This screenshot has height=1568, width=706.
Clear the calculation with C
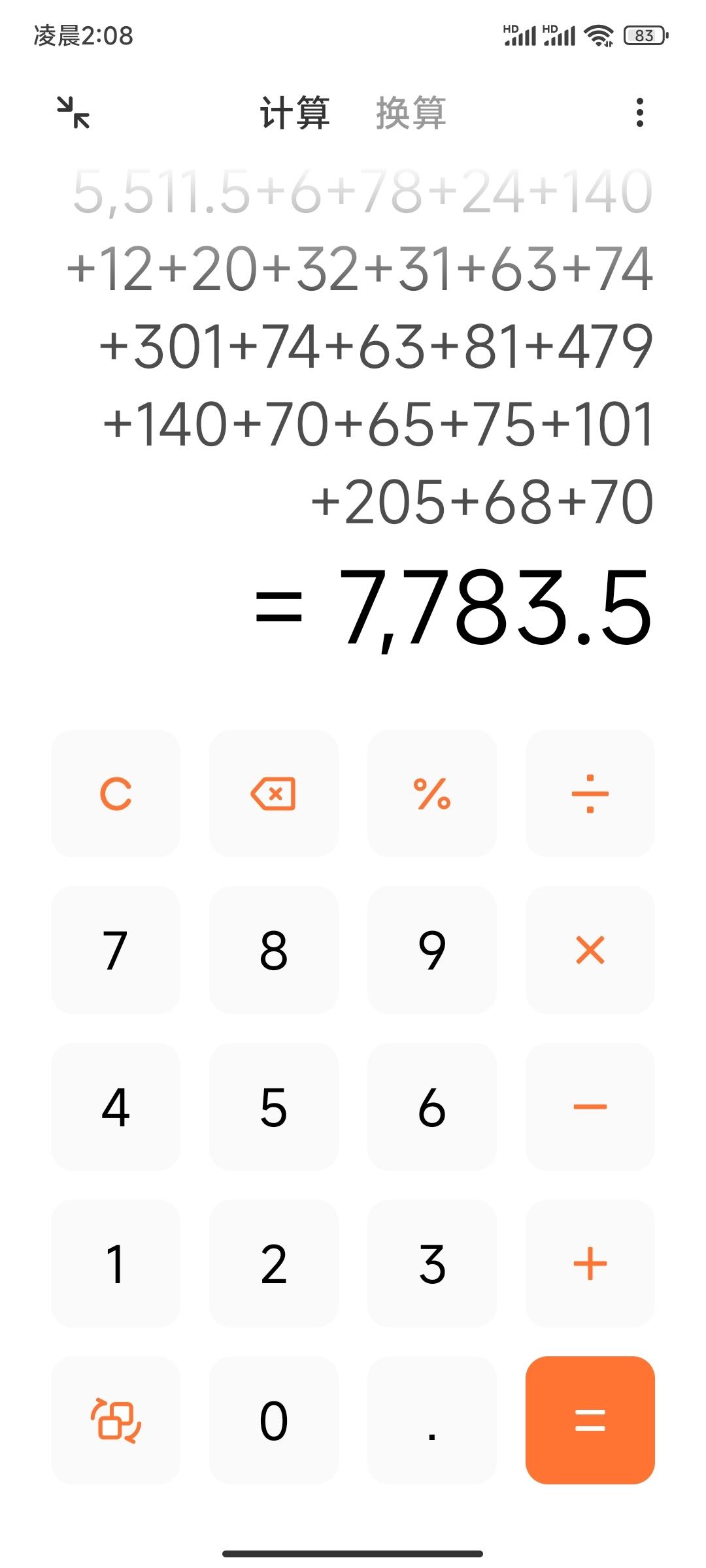coord(116,793)
